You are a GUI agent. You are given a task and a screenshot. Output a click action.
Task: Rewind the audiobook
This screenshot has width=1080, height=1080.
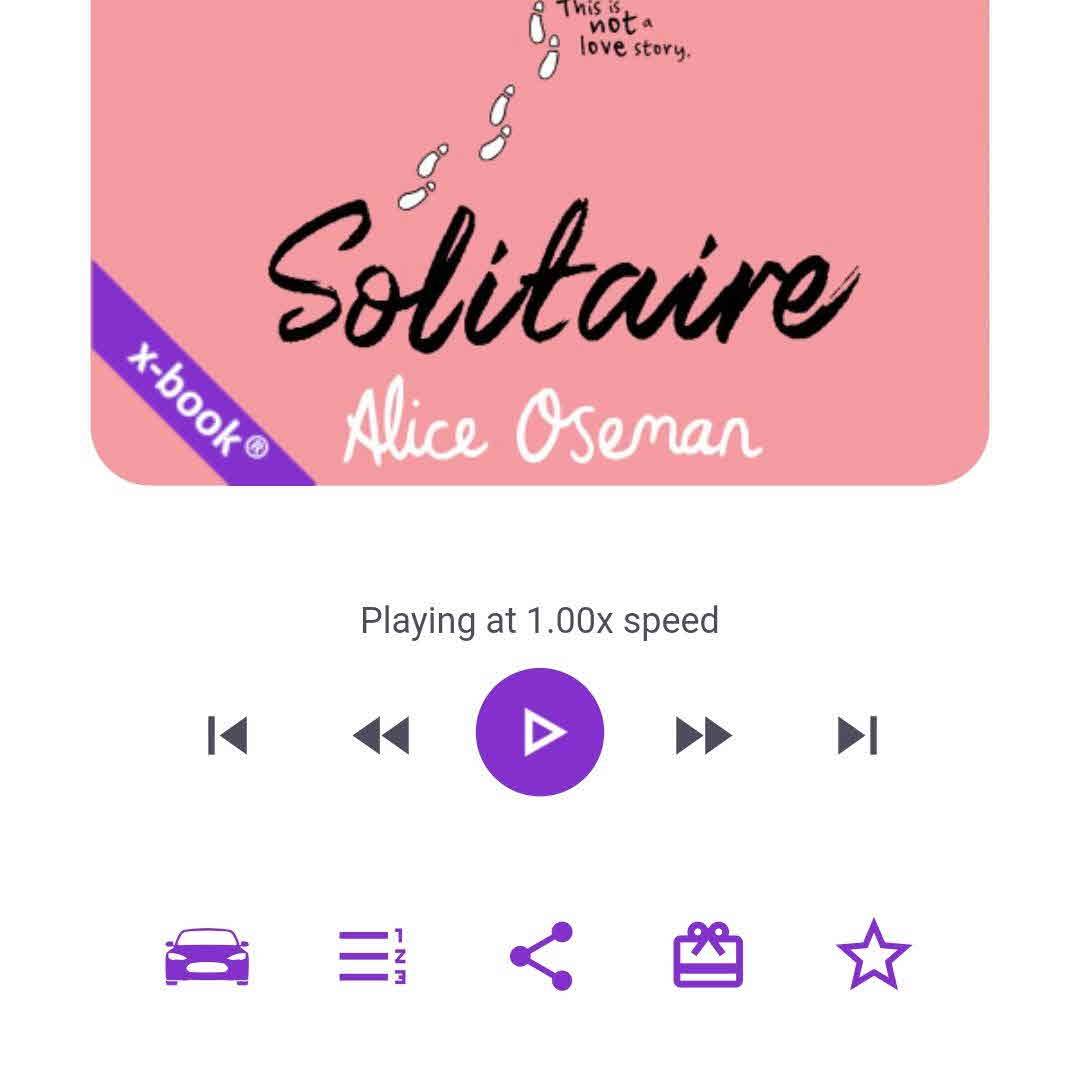pyautogui.click(x=381, y=736)
